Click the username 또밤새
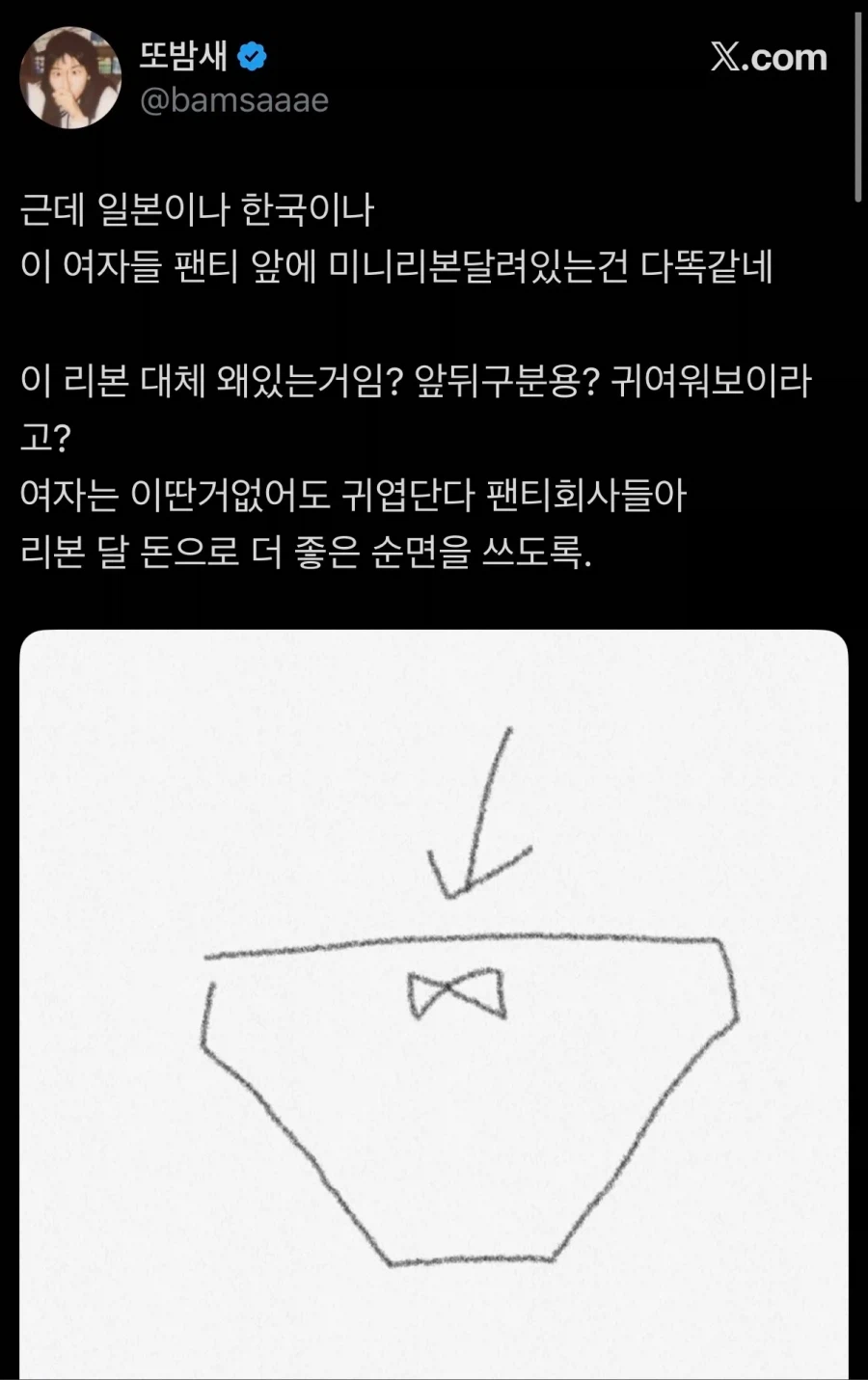 click(182, 55)
